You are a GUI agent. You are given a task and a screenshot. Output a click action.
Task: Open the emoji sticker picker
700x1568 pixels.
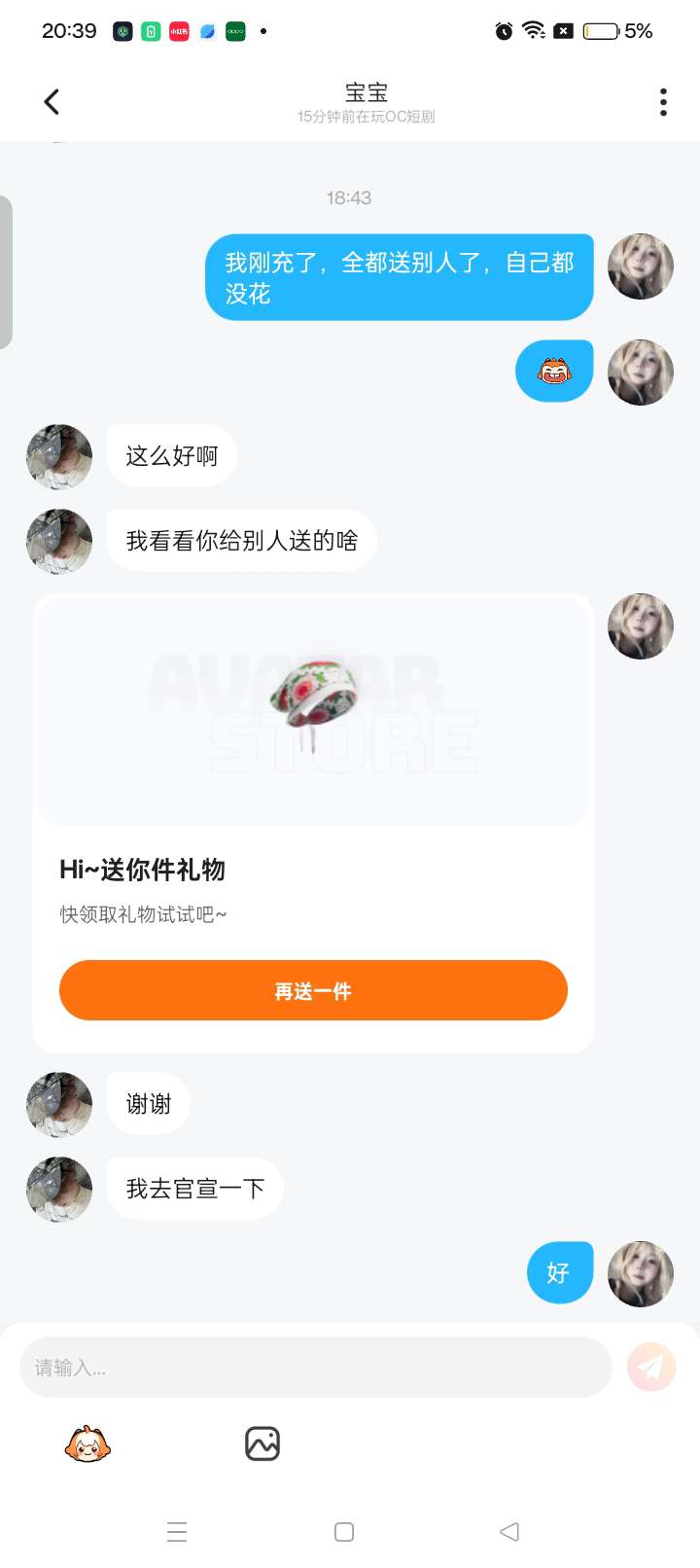(x=87, y=1444)
